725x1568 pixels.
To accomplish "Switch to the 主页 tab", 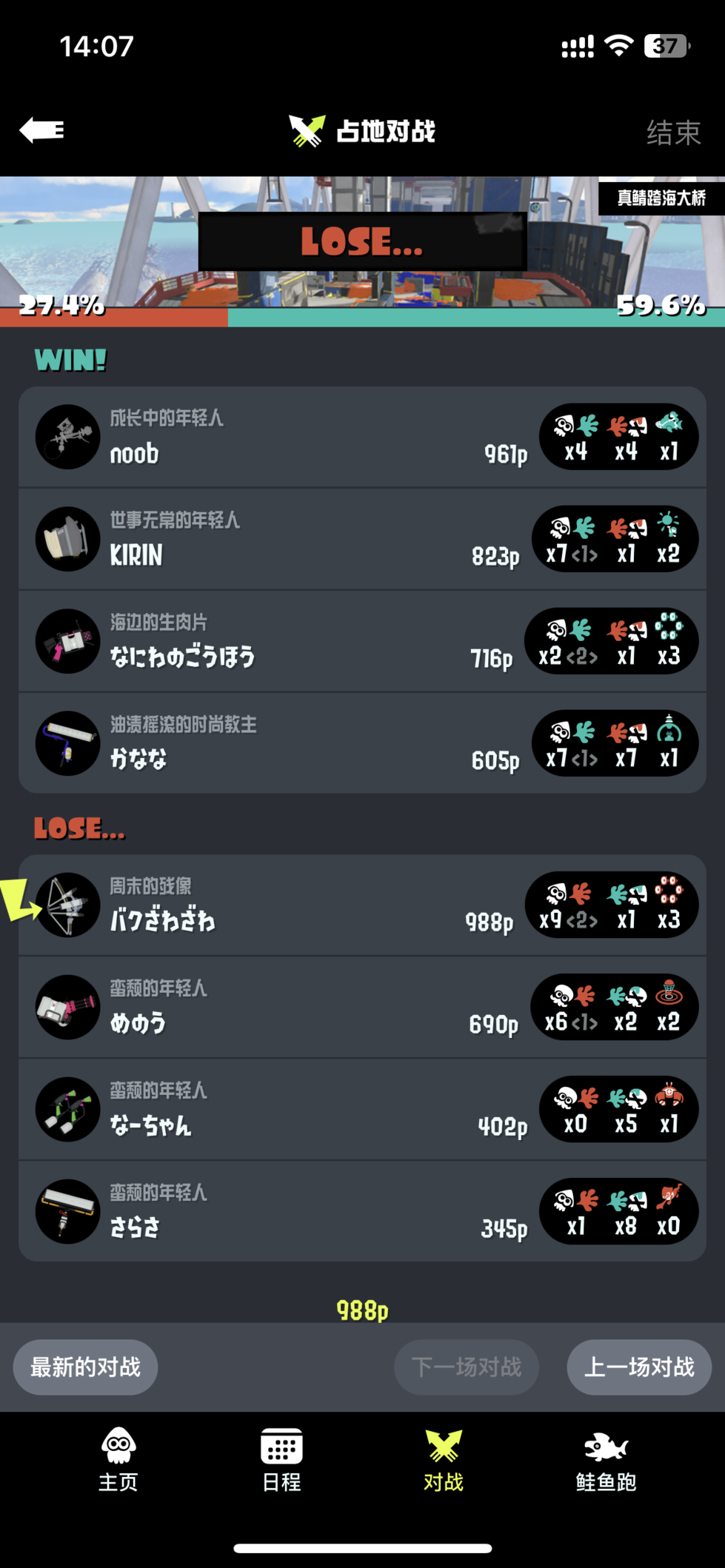I will [x=118, y=1460].
